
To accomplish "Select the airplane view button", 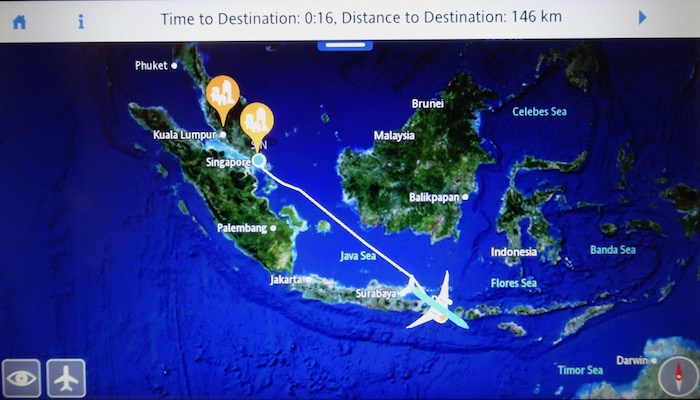I will click(66, 378).
